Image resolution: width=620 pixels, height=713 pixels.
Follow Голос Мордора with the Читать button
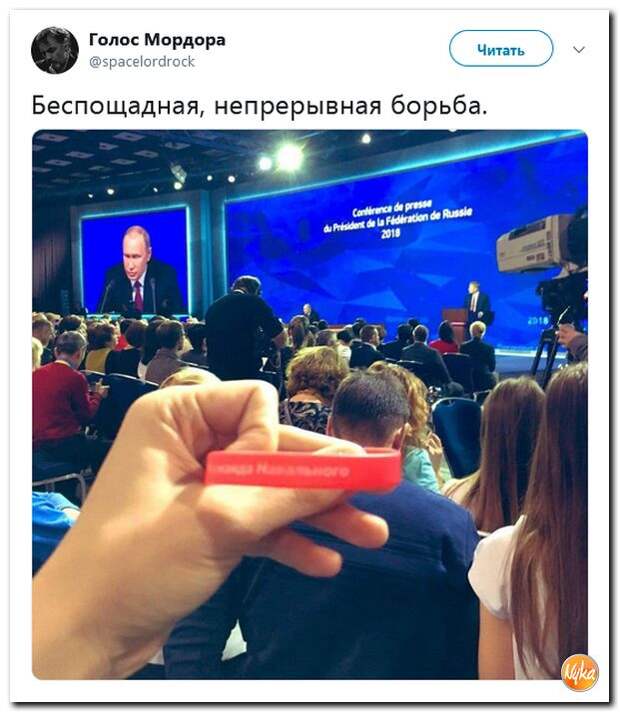point(500,49)
